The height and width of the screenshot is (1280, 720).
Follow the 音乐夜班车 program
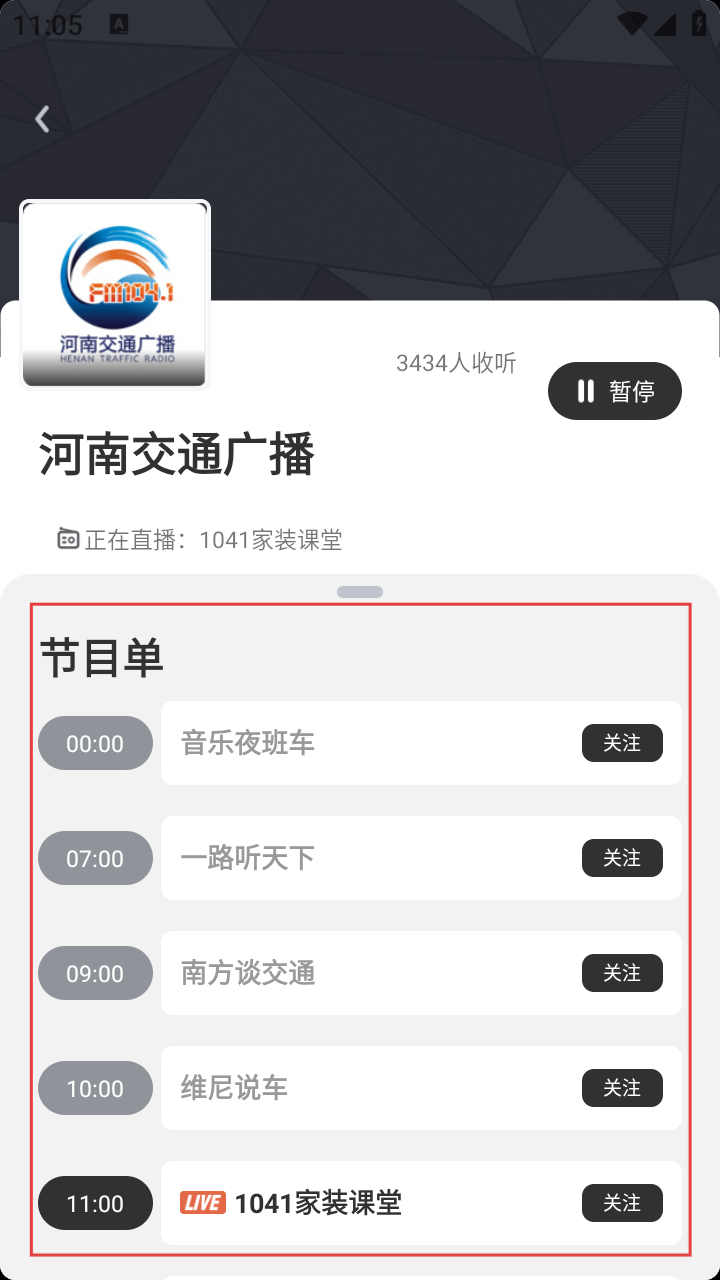(x=621, y=743)
